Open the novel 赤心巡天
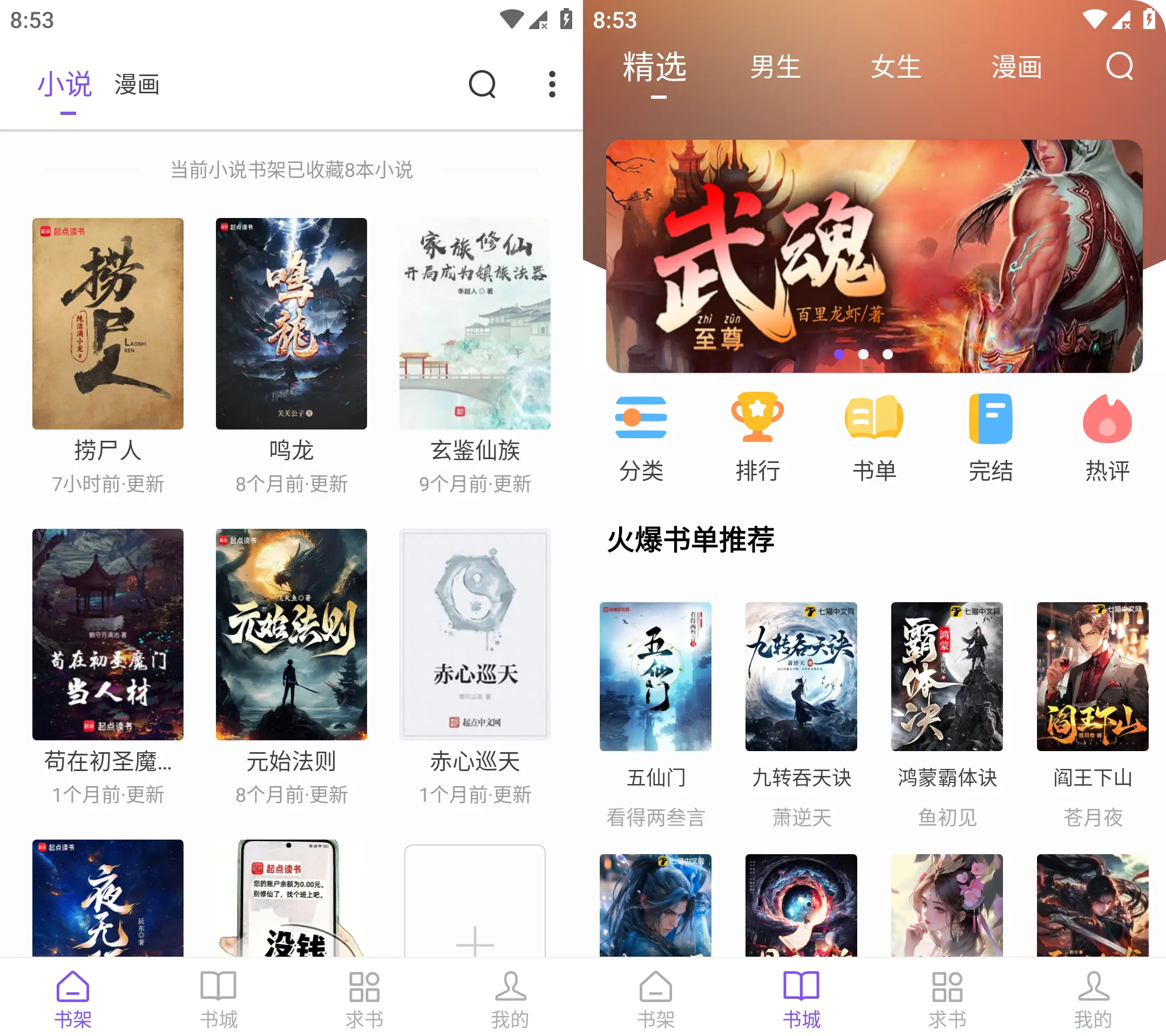 pos(474,634)
